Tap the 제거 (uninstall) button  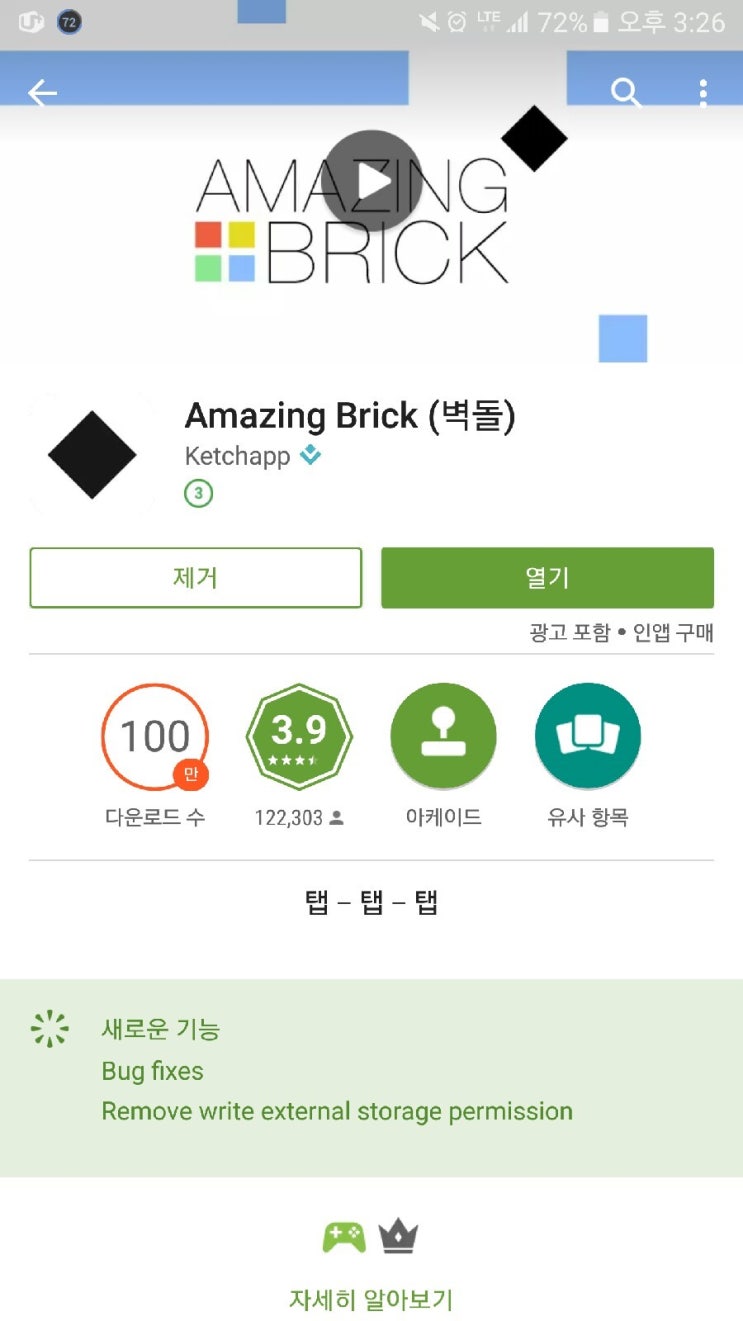[196, 577]
